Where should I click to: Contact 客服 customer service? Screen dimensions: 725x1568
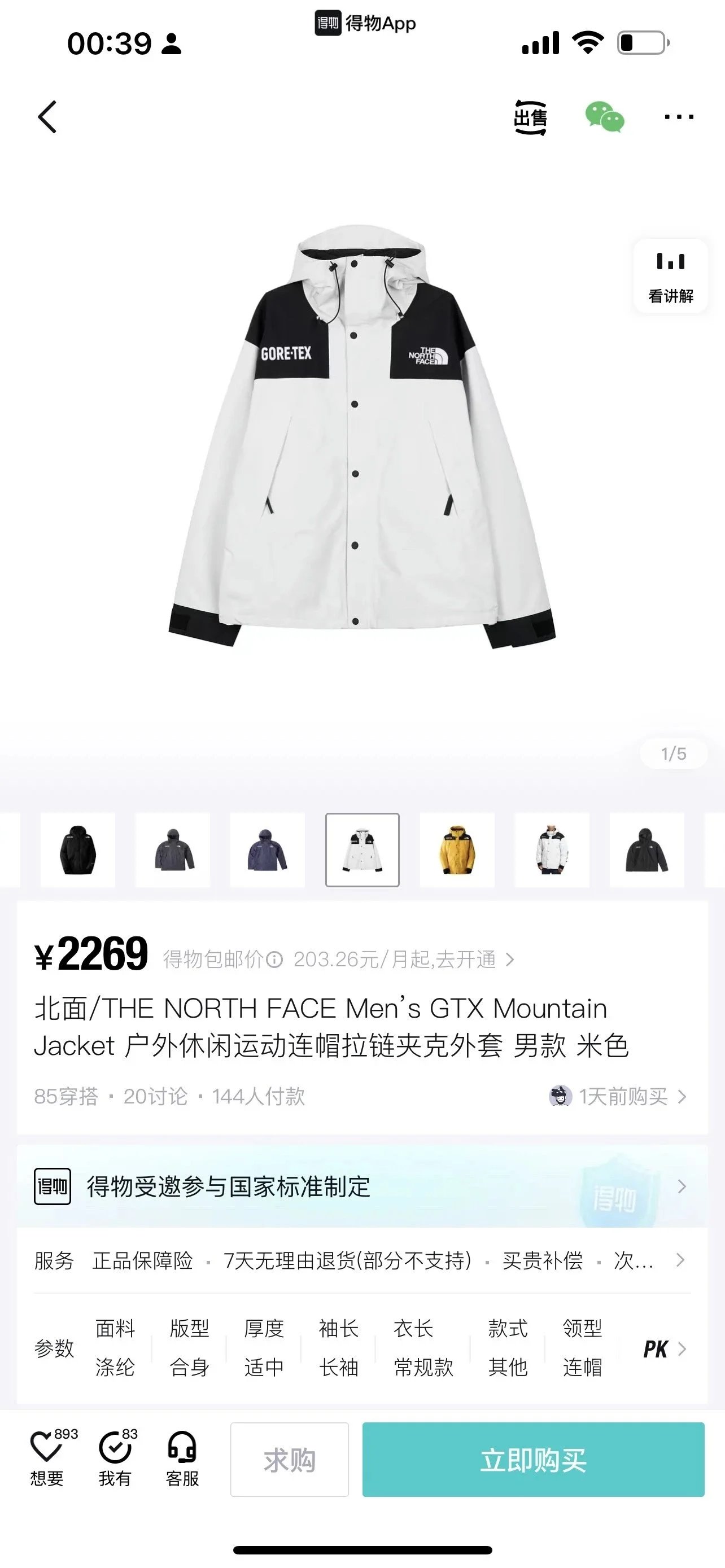tap(182, 1458)
